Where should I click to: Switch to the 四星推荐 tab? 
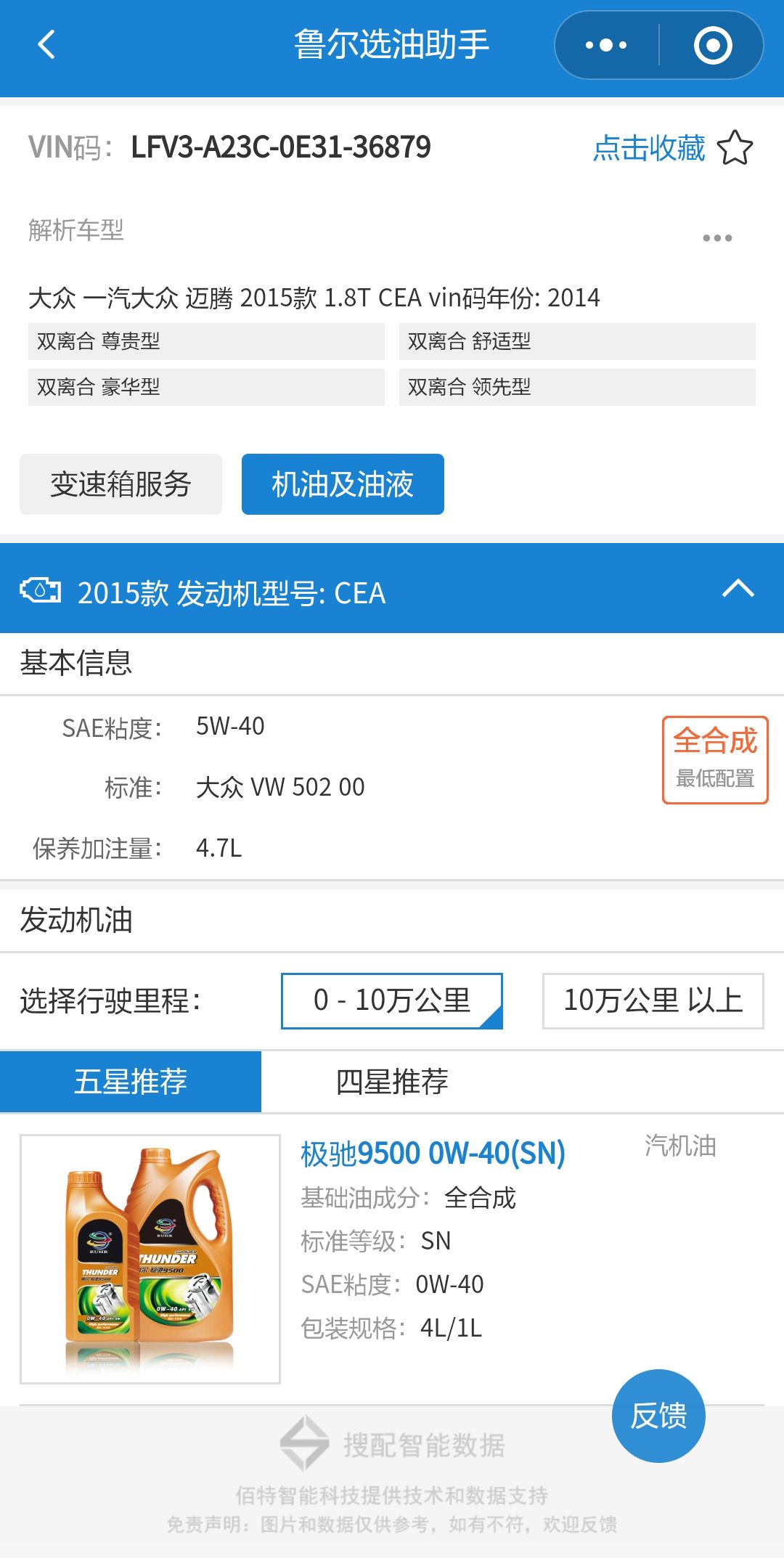[x=392, y=1081]
